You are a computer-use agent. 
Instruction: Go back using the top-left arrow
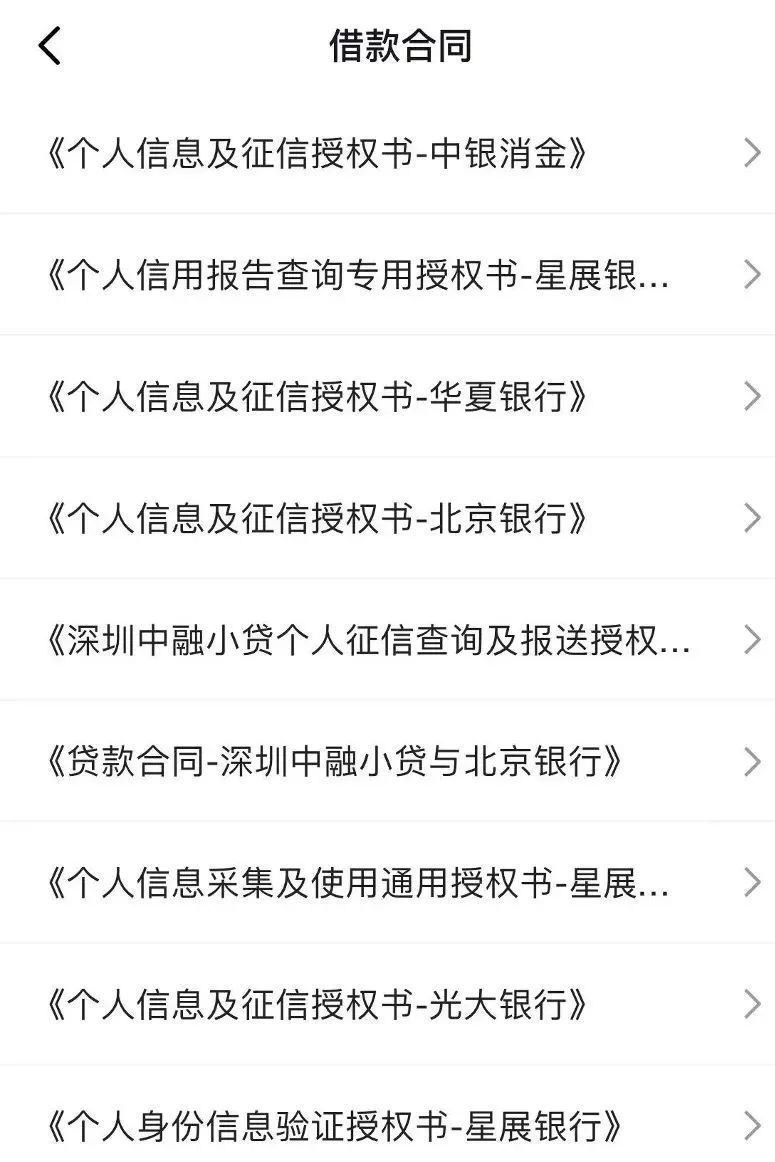pos(50,46)
